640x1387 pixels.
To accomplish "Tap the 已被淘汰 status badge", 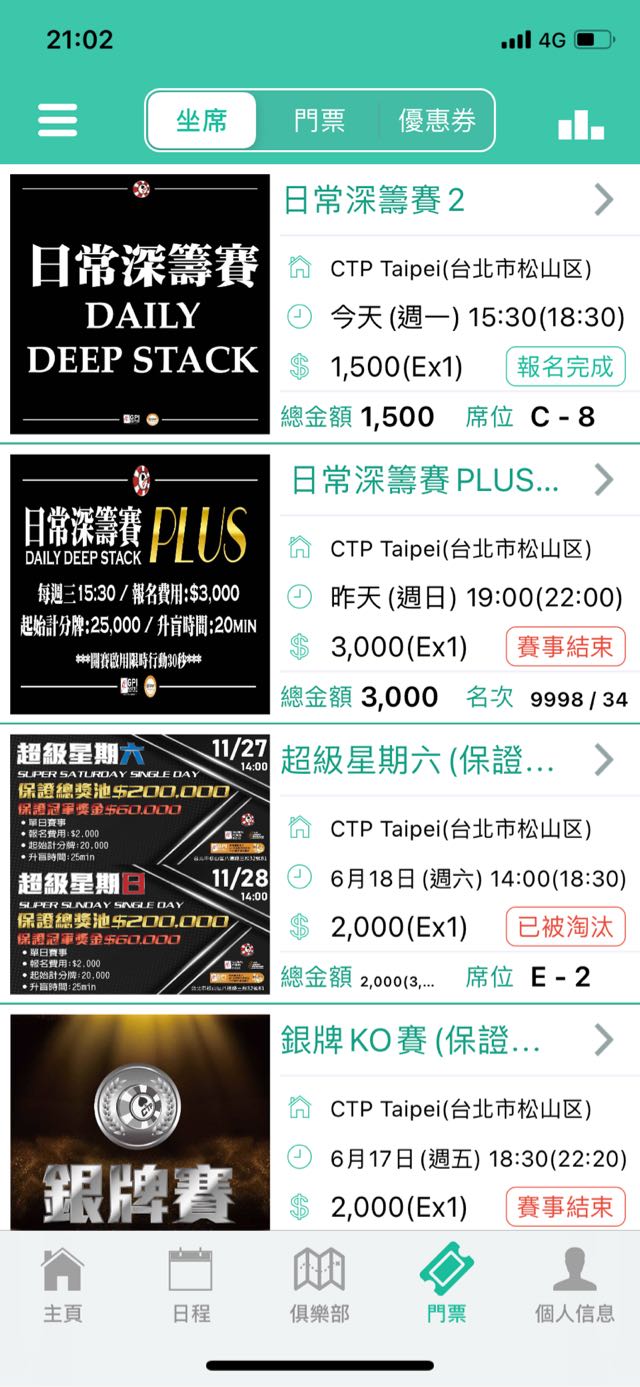I will click(565, 927).
